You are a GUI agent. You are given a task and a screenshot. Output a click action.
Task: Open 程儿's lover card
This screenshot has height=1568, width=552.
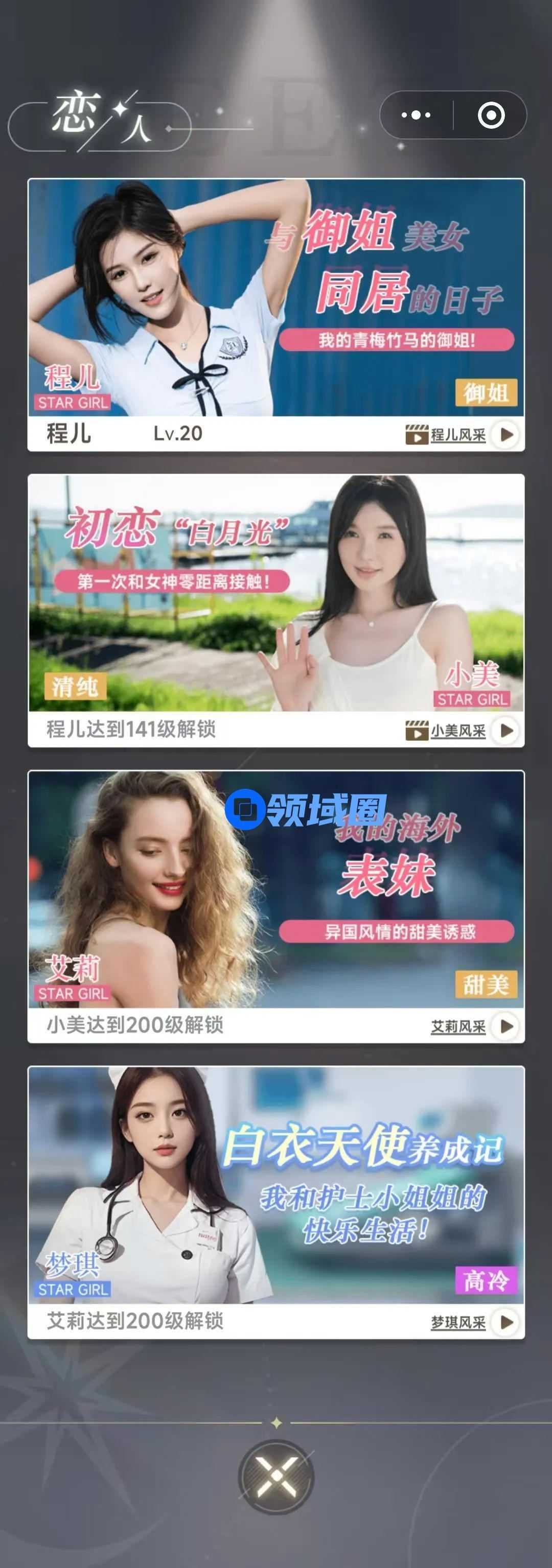pyautogui.click(x=275, y=298)
